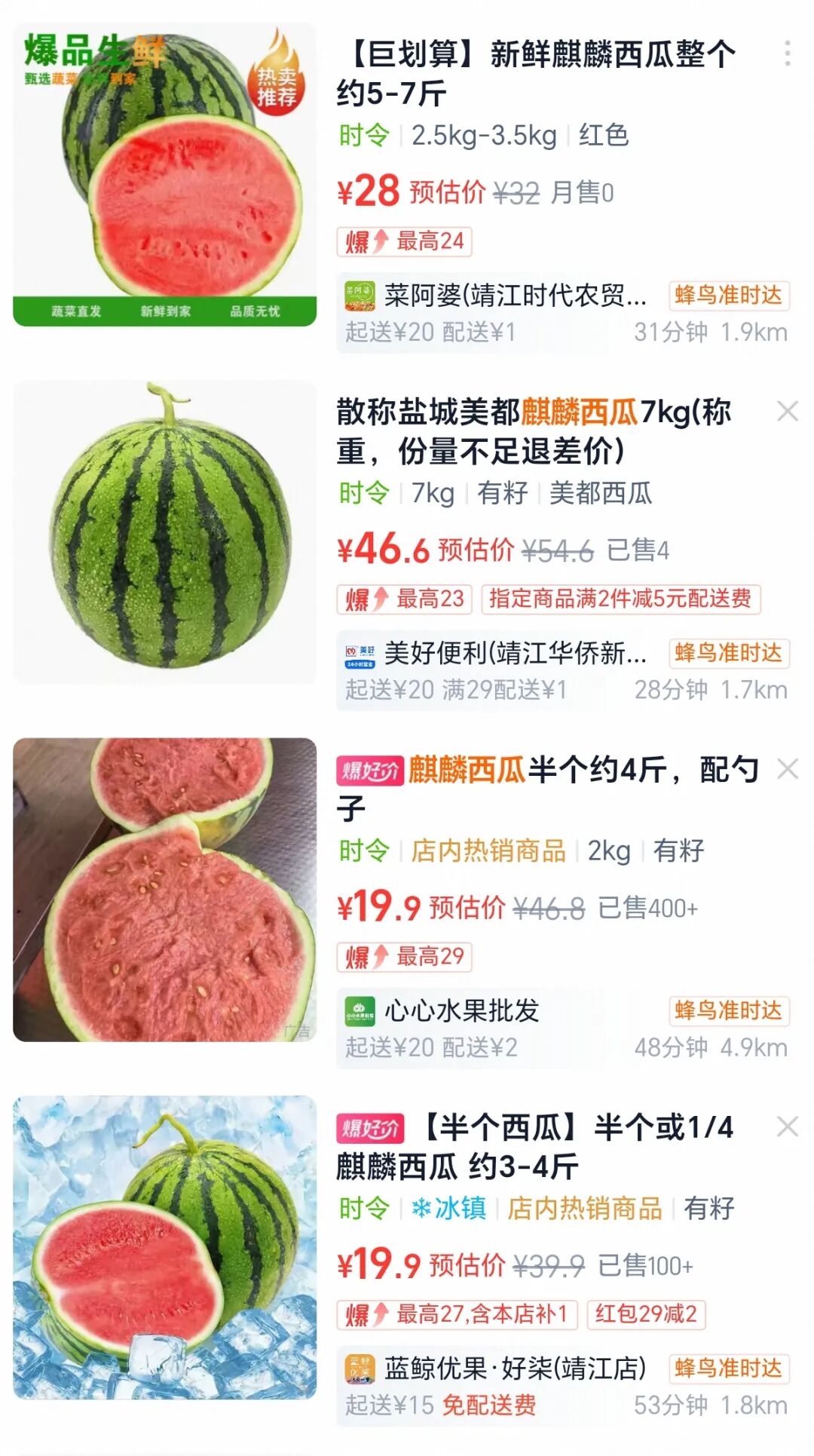Dismiss the 麒麟西瓜半个约4斤 listing

(788, 769)
